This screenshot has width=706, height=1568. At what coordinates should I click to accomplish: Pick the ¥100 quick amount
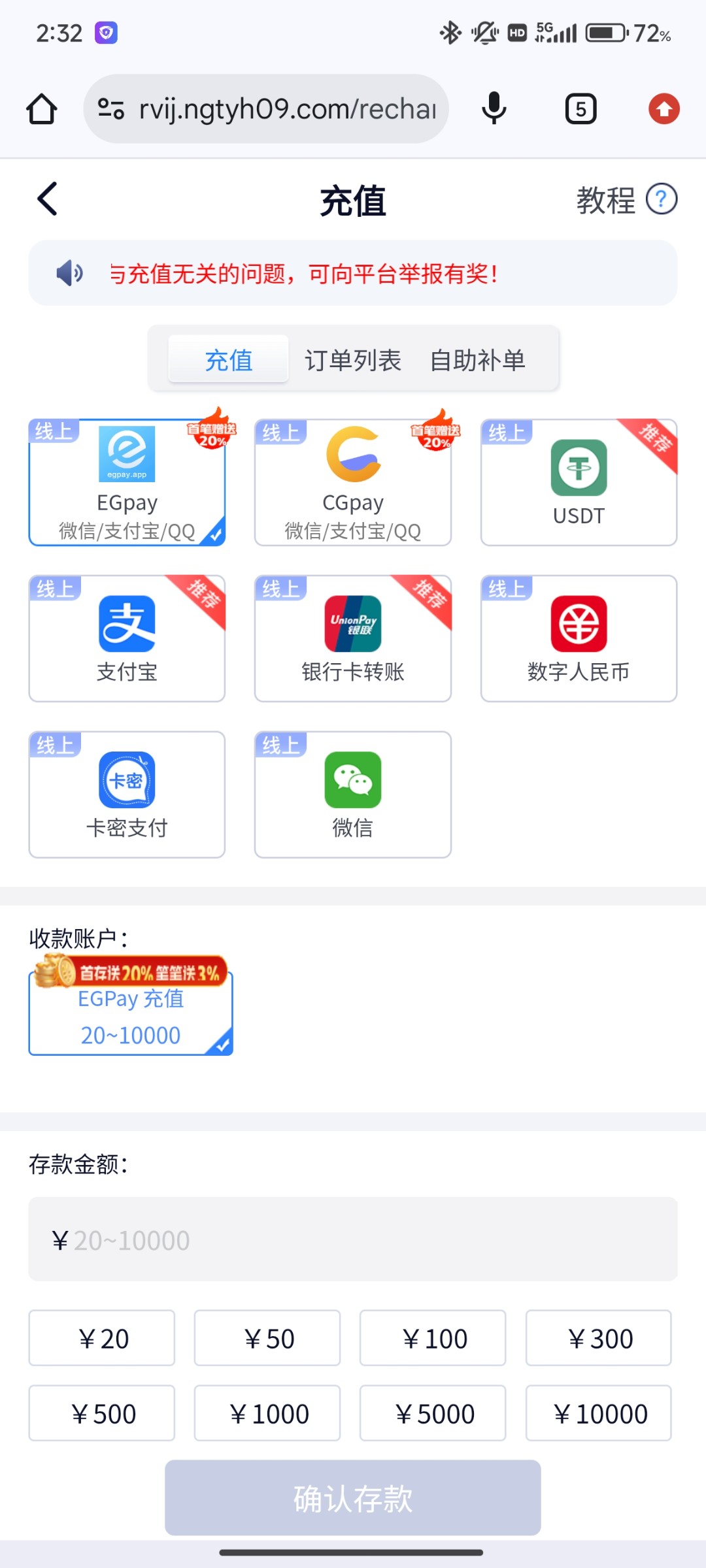point(433,1338)
